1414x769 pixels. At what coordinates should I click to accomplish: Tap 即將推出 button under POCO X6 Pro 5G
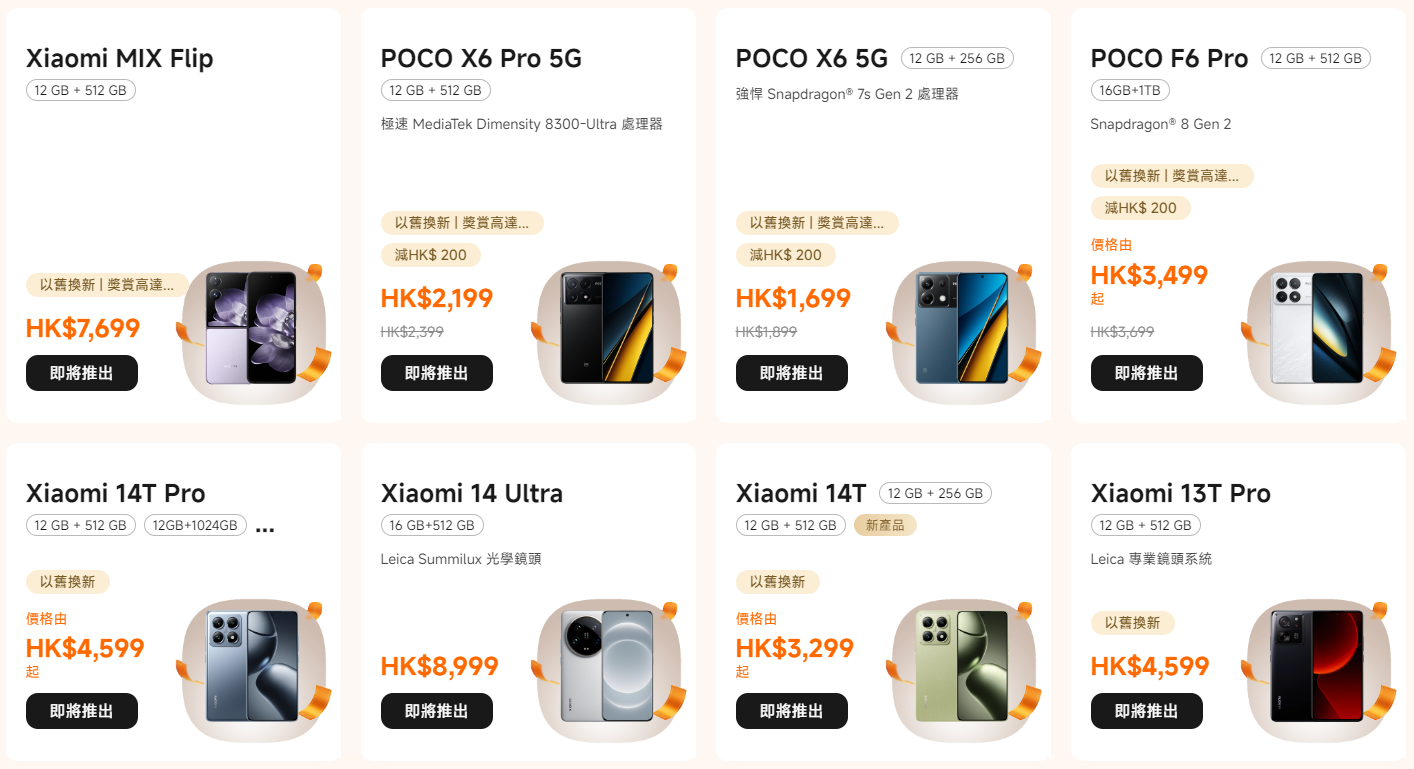coord(436,373)
